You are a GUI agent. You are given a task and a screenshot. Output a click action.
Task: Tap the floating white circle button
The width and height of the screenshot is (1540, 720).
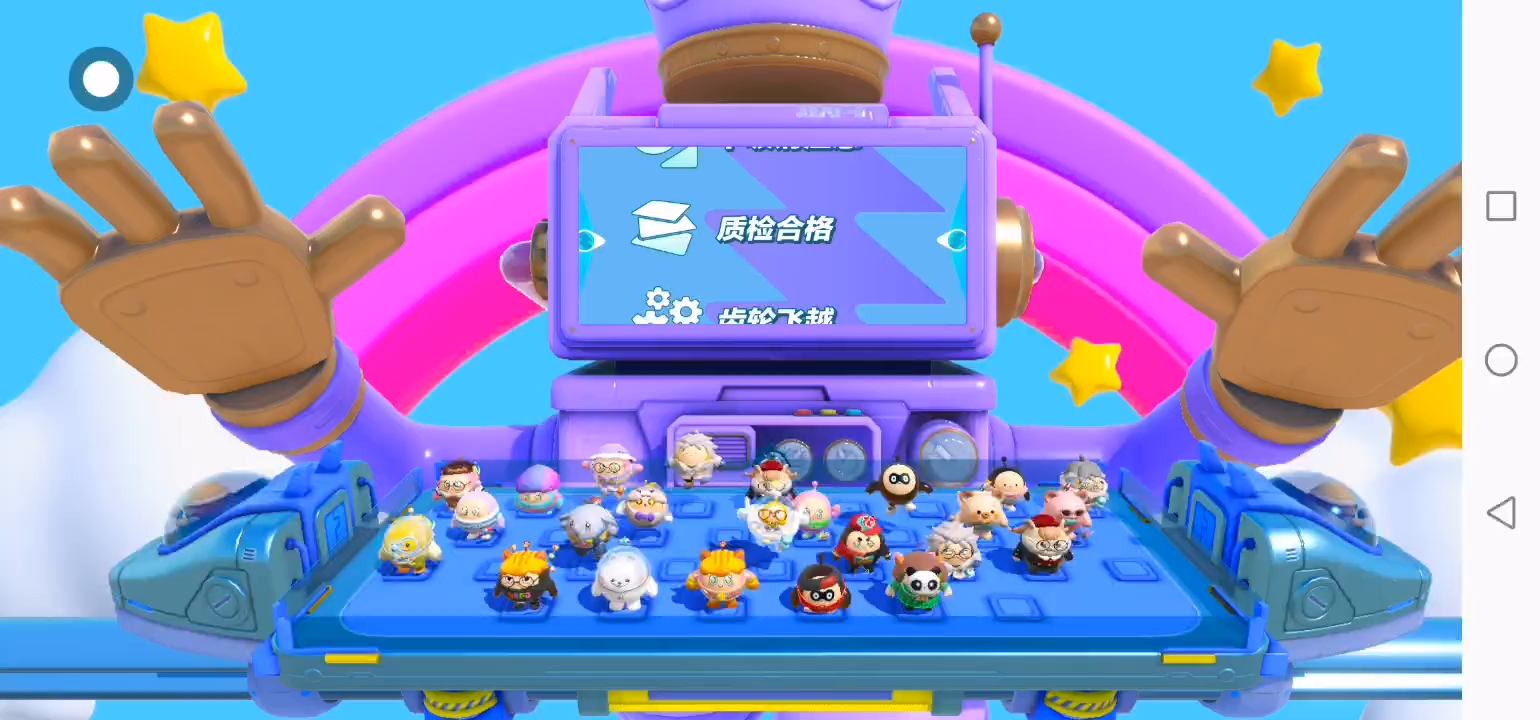(101, 79)
